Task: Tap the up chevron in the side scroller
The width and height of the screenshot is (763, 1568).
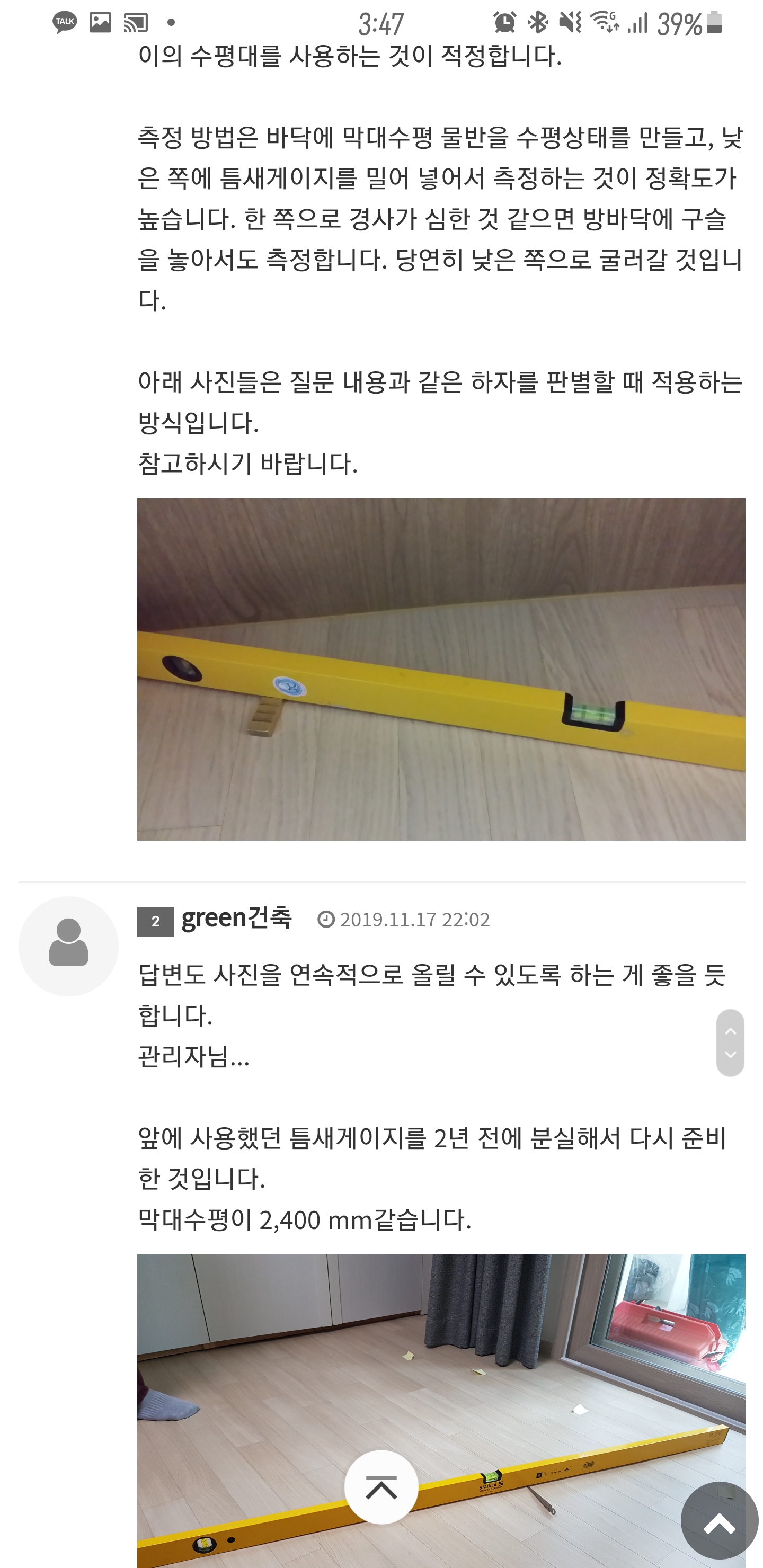Action: coord(730,1031)
